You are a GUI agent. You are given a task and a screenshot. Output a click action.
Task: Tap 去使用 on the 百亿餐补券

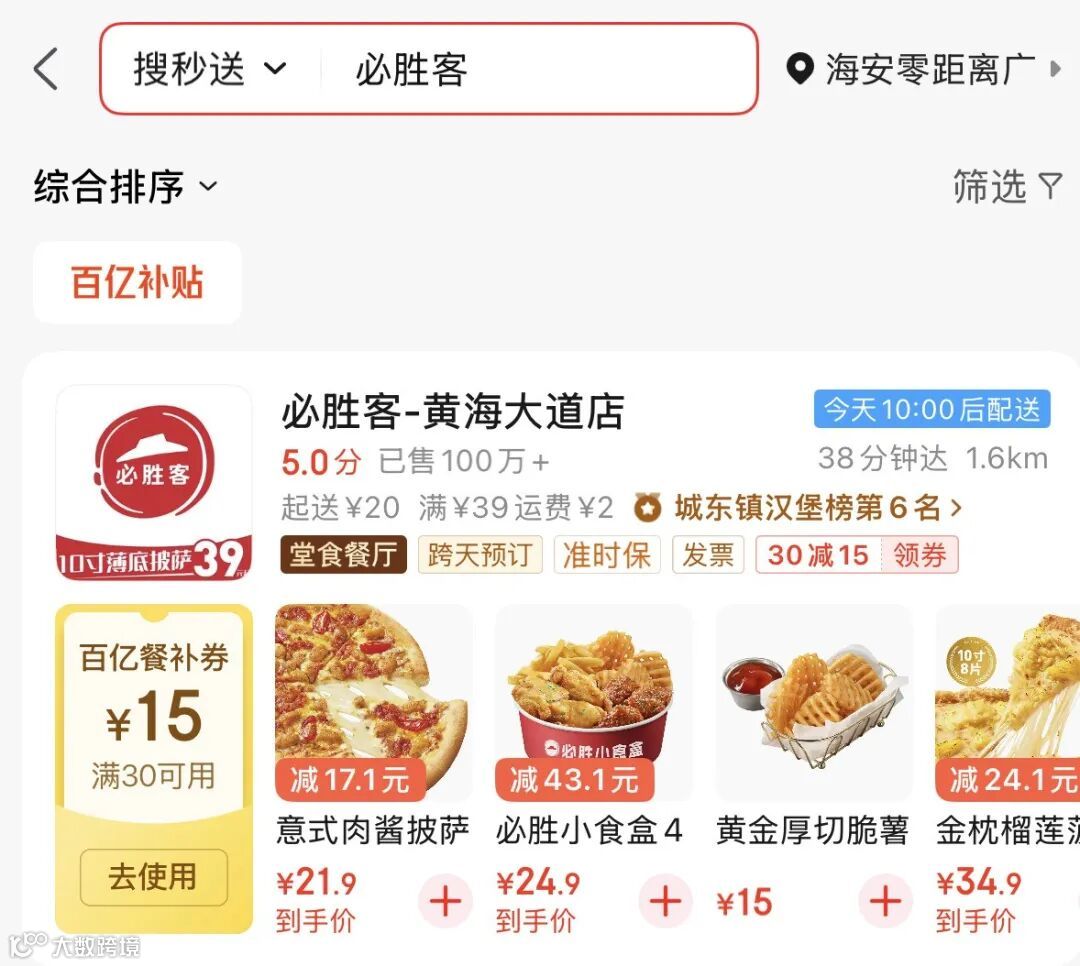tap(153, 877)
